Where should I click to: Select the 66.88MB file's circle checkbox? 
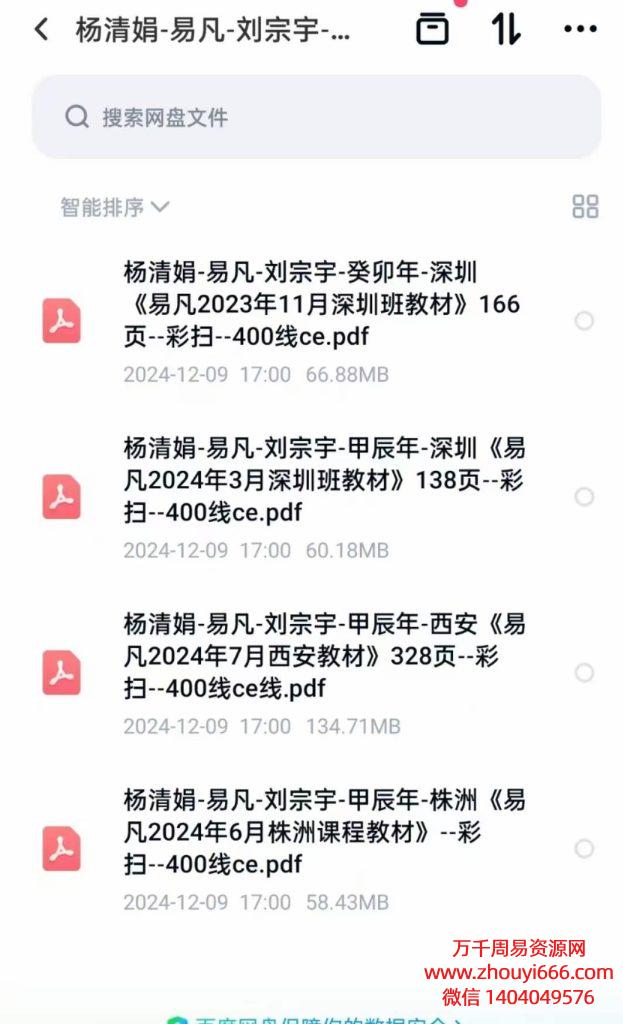point(584,321)
